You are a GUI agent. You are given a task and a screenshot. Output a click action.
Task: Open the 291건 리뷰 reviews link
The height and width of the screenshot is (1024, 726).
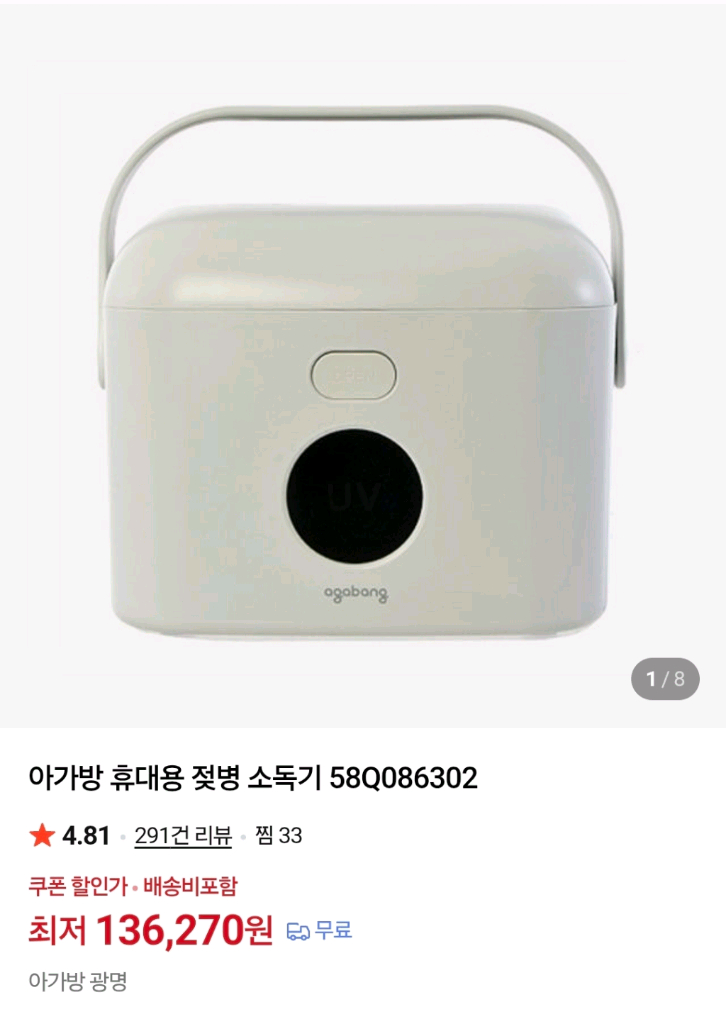183,836
